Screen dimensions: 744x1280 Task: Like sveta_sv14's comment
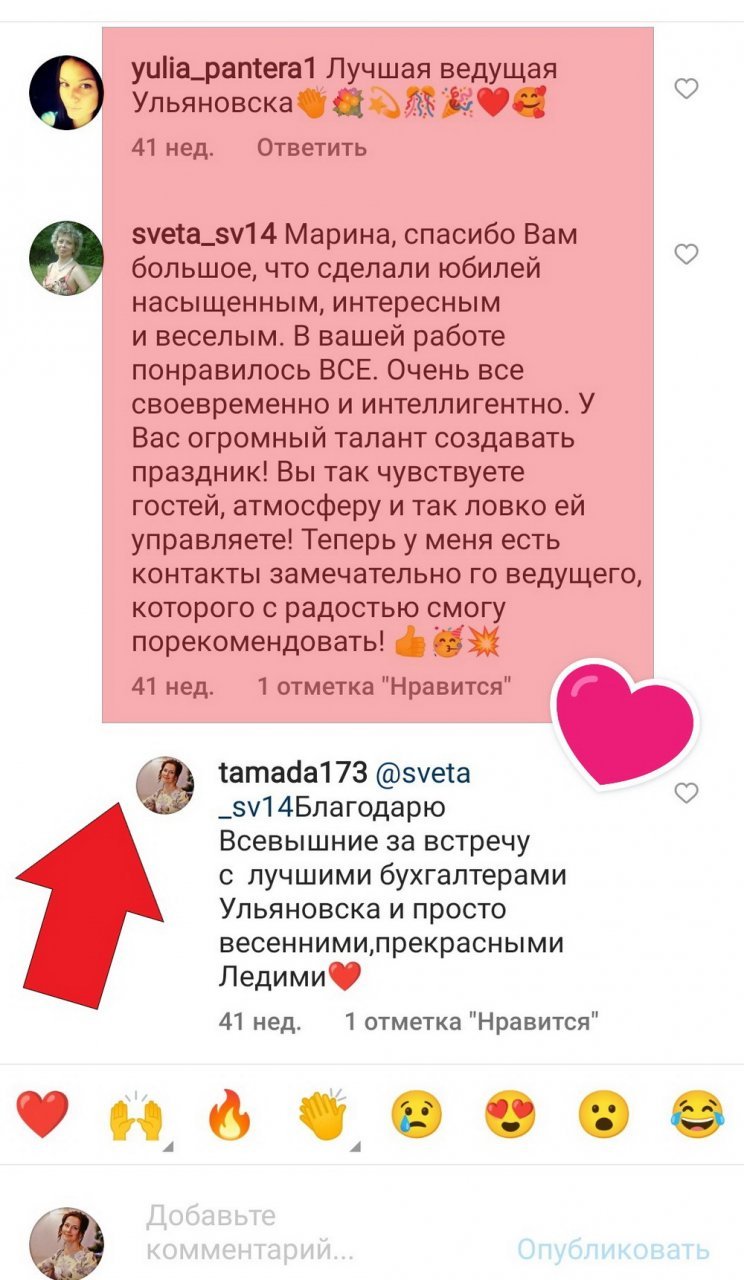(686, 254)
